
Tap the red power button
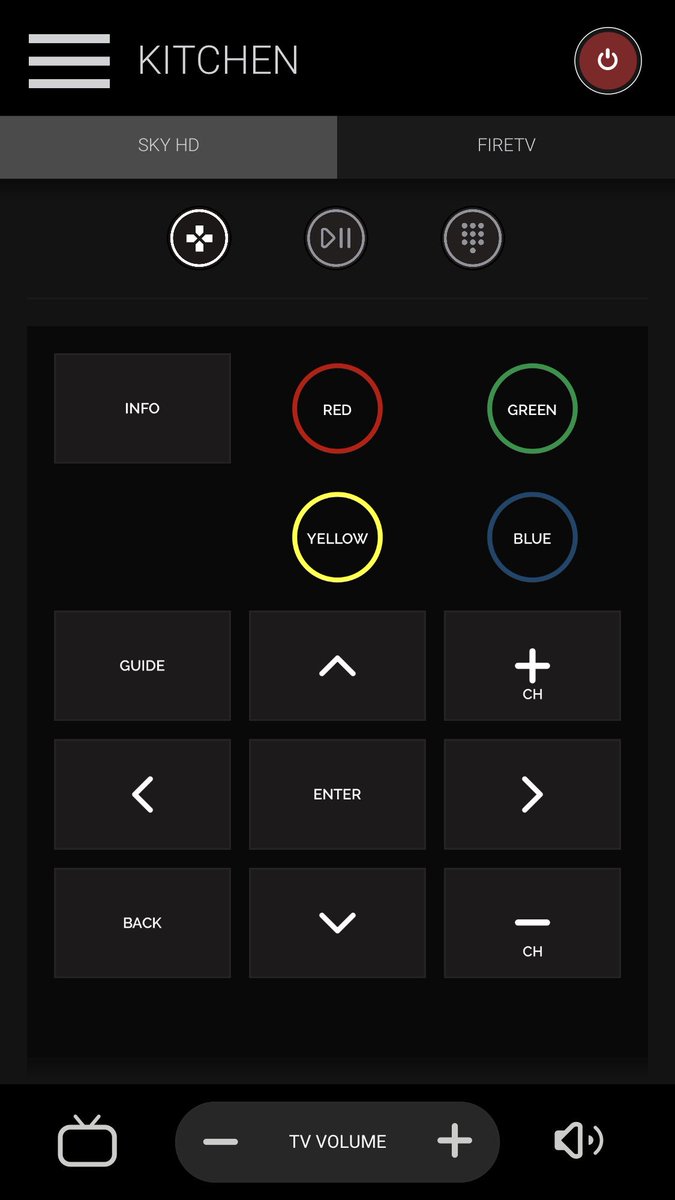607,61
